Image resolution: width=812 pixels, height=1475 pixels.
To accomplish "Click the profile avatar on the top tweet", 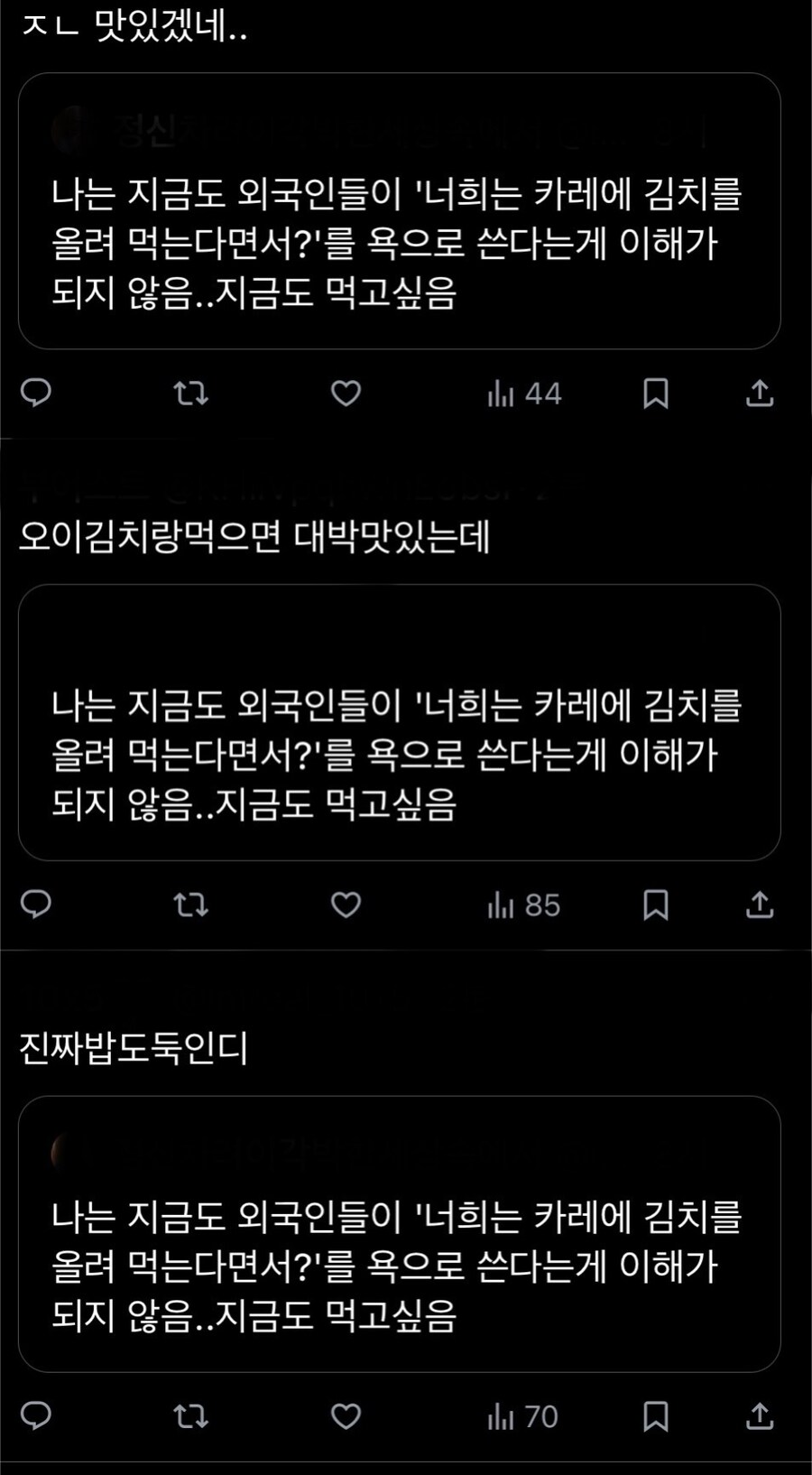I will (68, 132).
